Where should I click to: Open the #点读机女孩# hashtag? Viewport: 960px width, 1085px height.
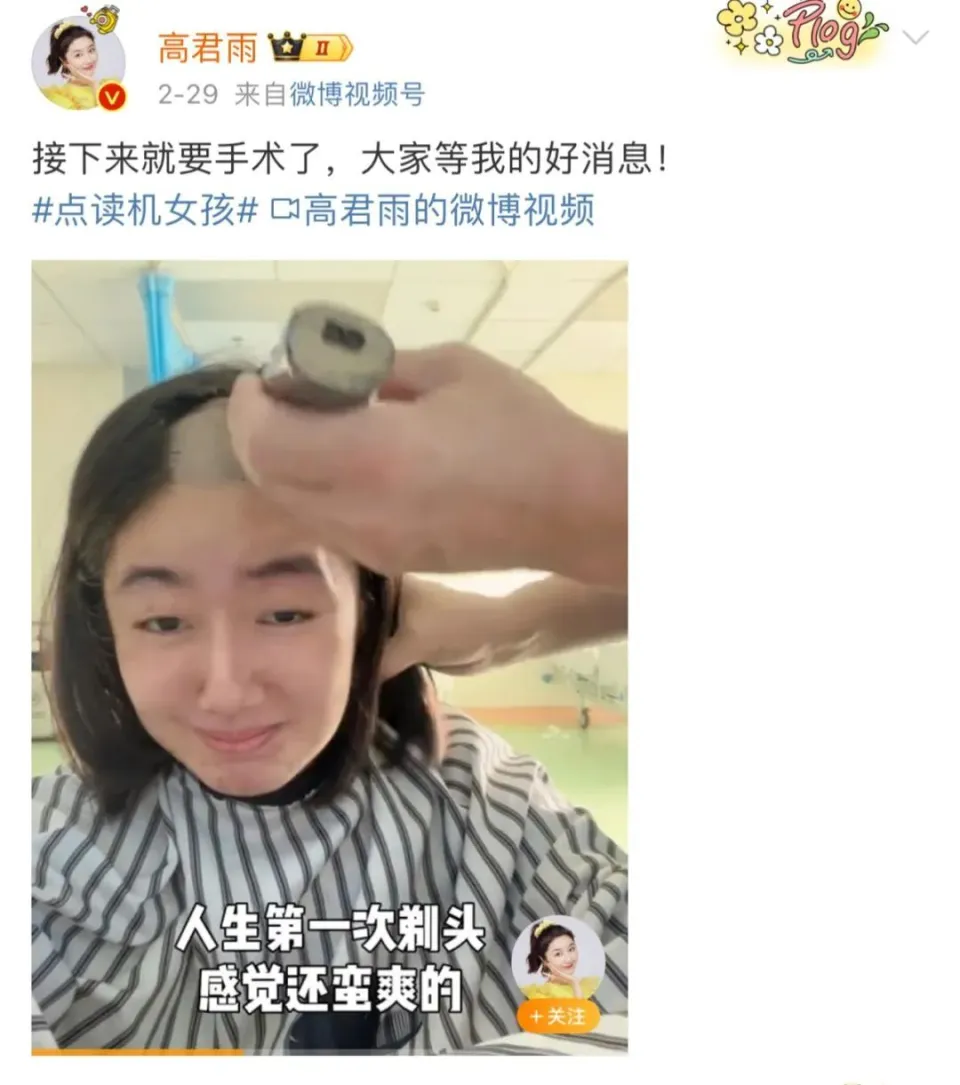146,210
